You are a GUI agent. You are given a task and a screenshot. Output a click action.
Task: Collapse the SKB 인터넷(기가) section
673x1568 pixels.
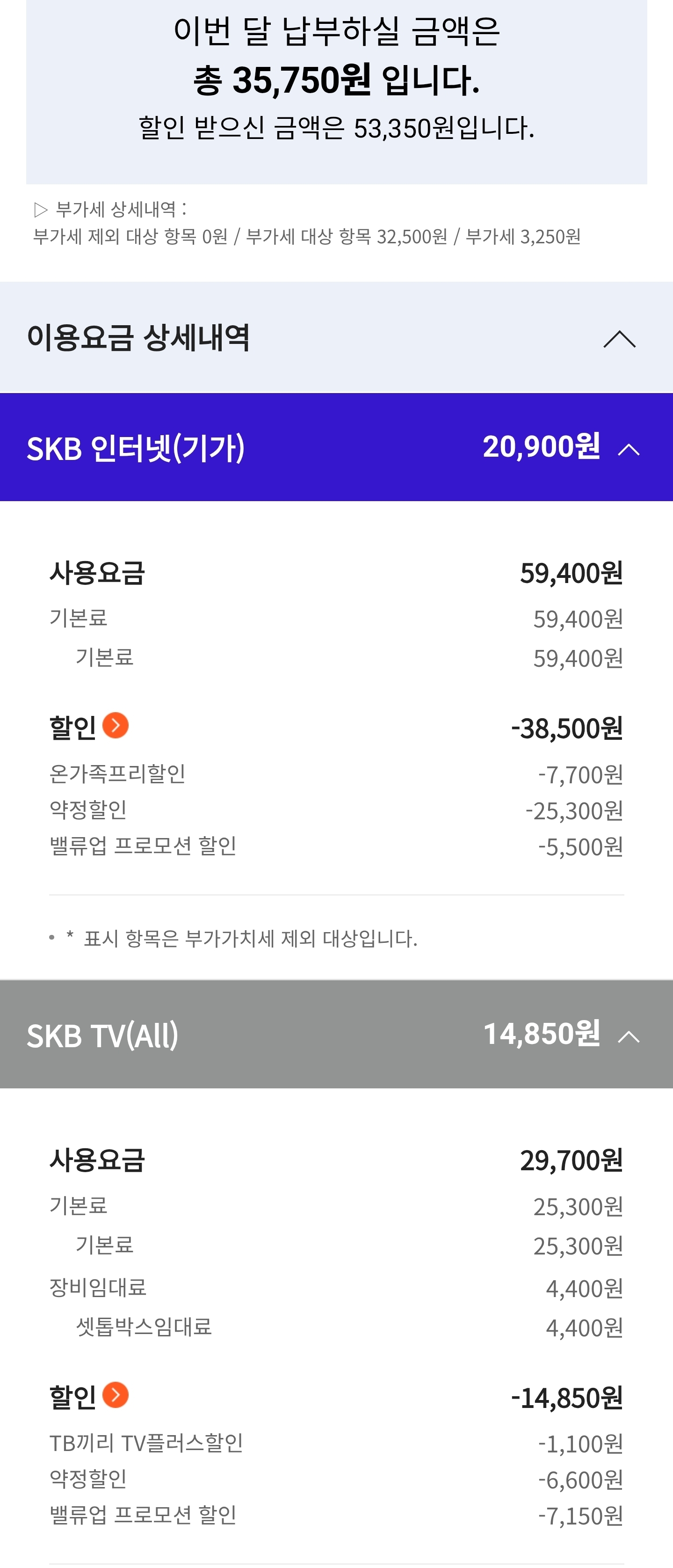click(x=628, y=449)
